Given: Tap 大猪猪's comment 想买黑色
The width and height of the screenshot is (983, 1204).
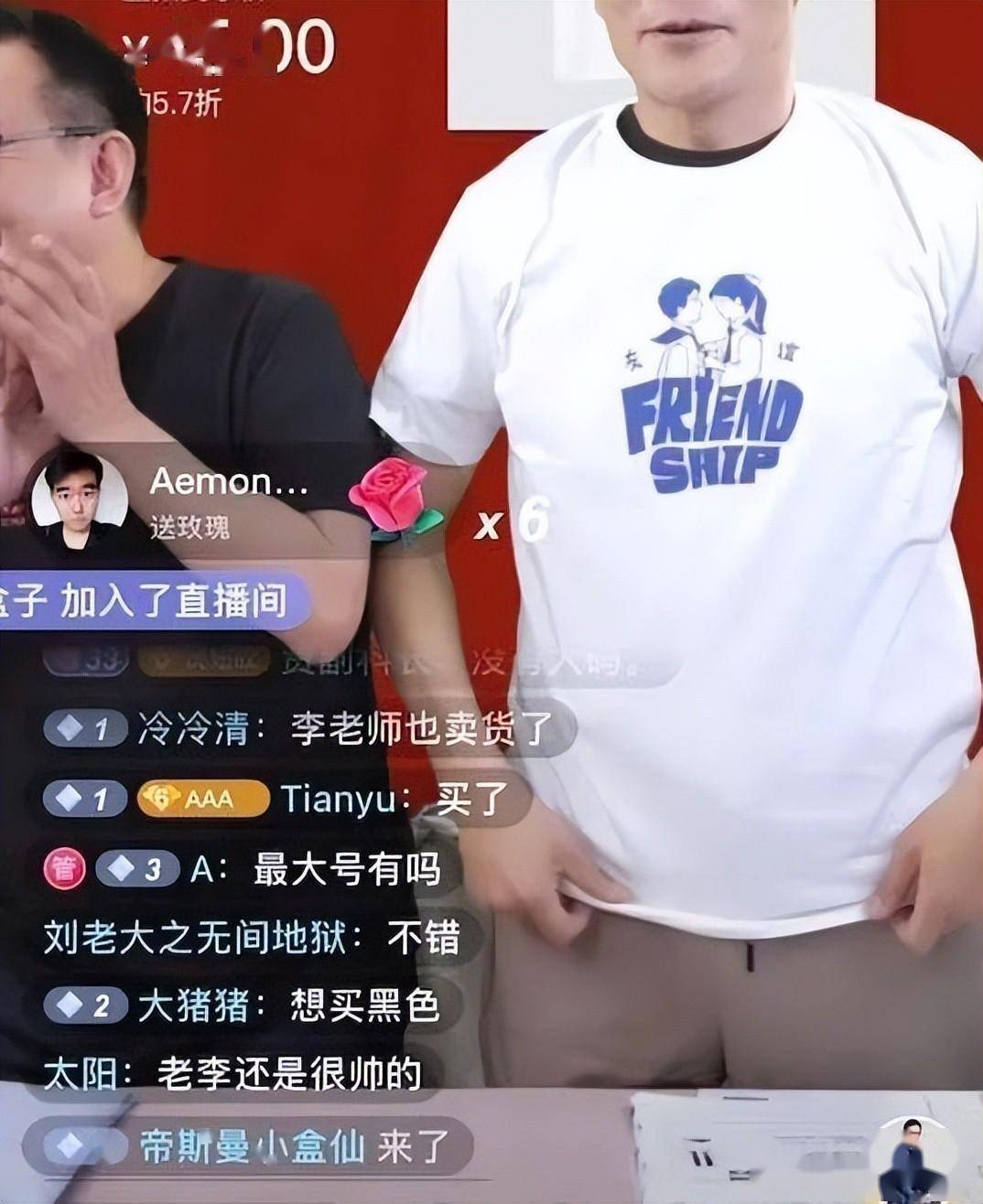Looking at the screenshot, I should (288, 1006).
